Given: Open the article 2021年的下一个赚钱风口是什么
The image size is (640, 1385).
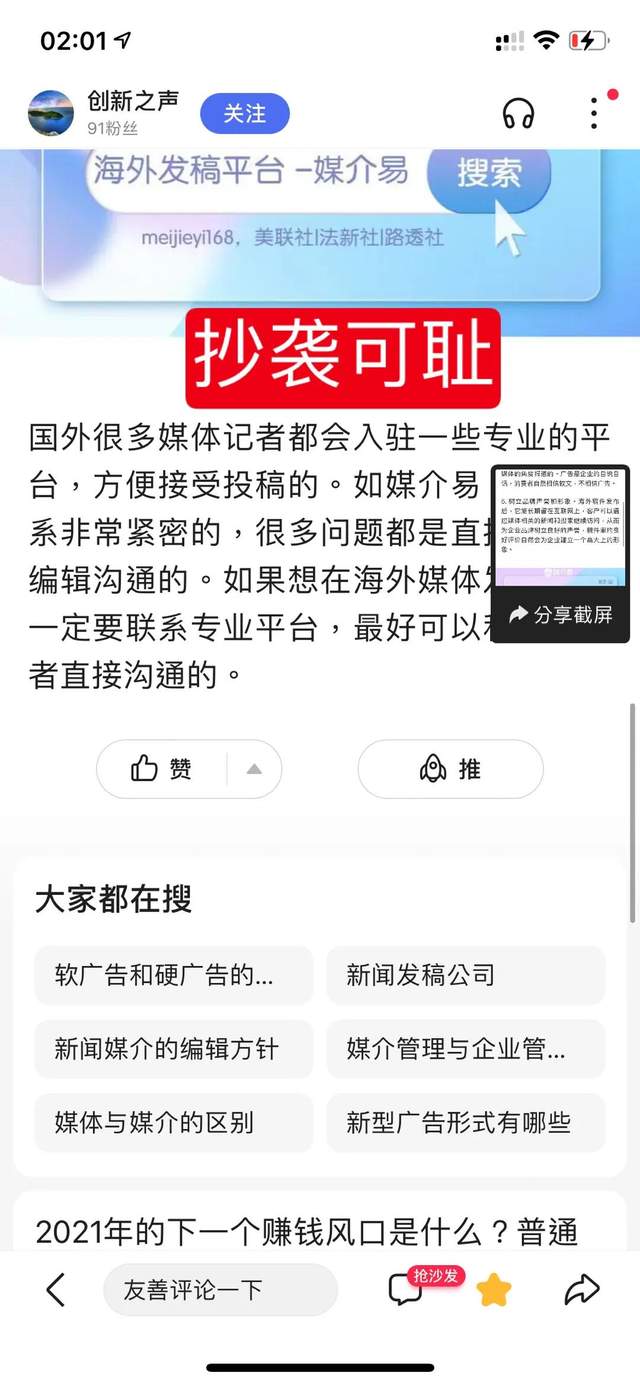Looking at the screenshot, I should 307,1231.
